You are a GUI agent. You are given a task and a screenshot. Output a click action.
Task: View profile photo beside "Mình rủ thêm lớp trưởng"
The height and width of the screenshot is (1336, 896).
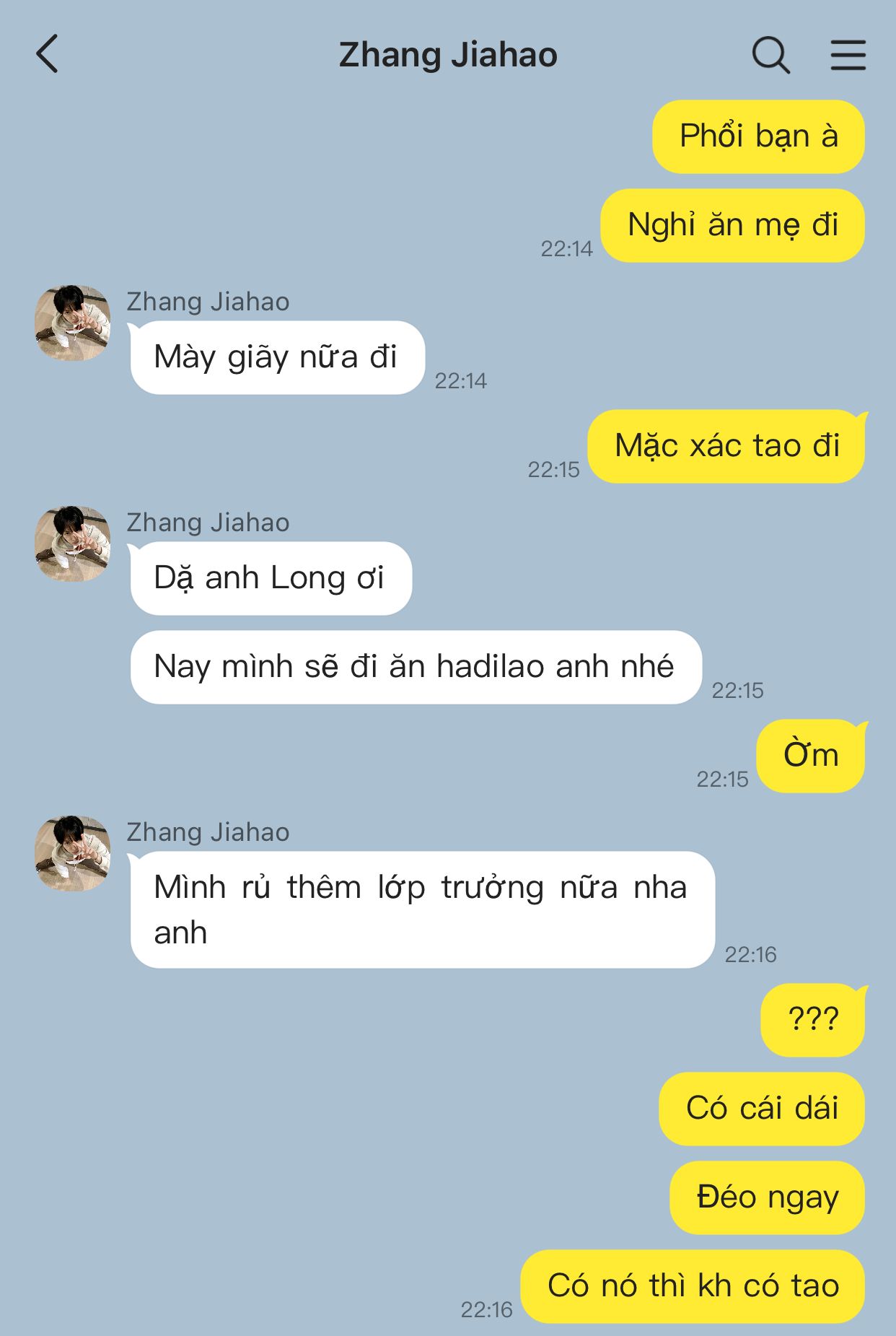(73, 853)
